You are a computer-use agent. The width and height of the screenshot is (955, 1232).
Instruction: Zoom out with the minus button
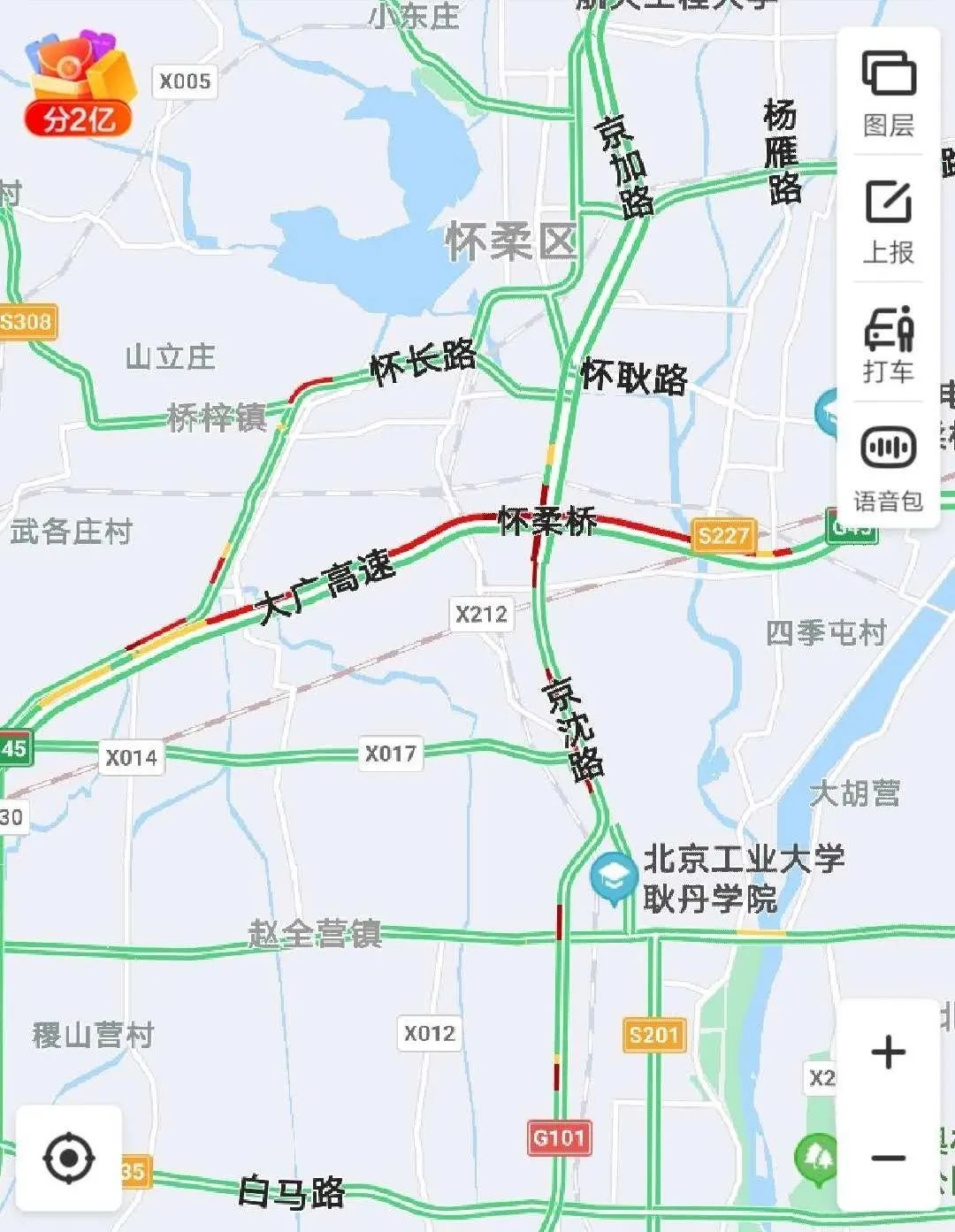pos(888,1158)
